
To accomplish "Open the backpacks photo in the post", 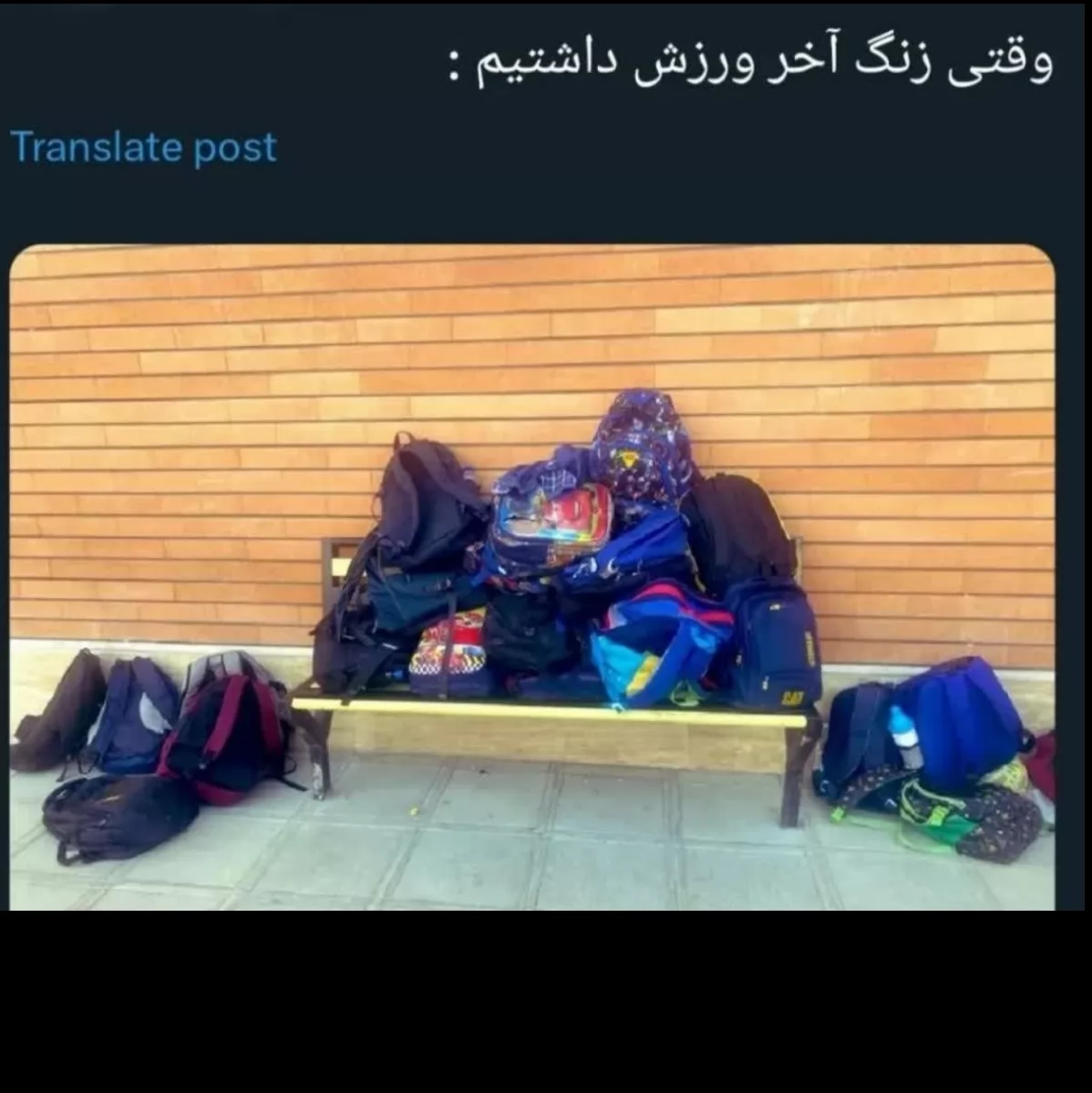I will [x=531, y=576].
